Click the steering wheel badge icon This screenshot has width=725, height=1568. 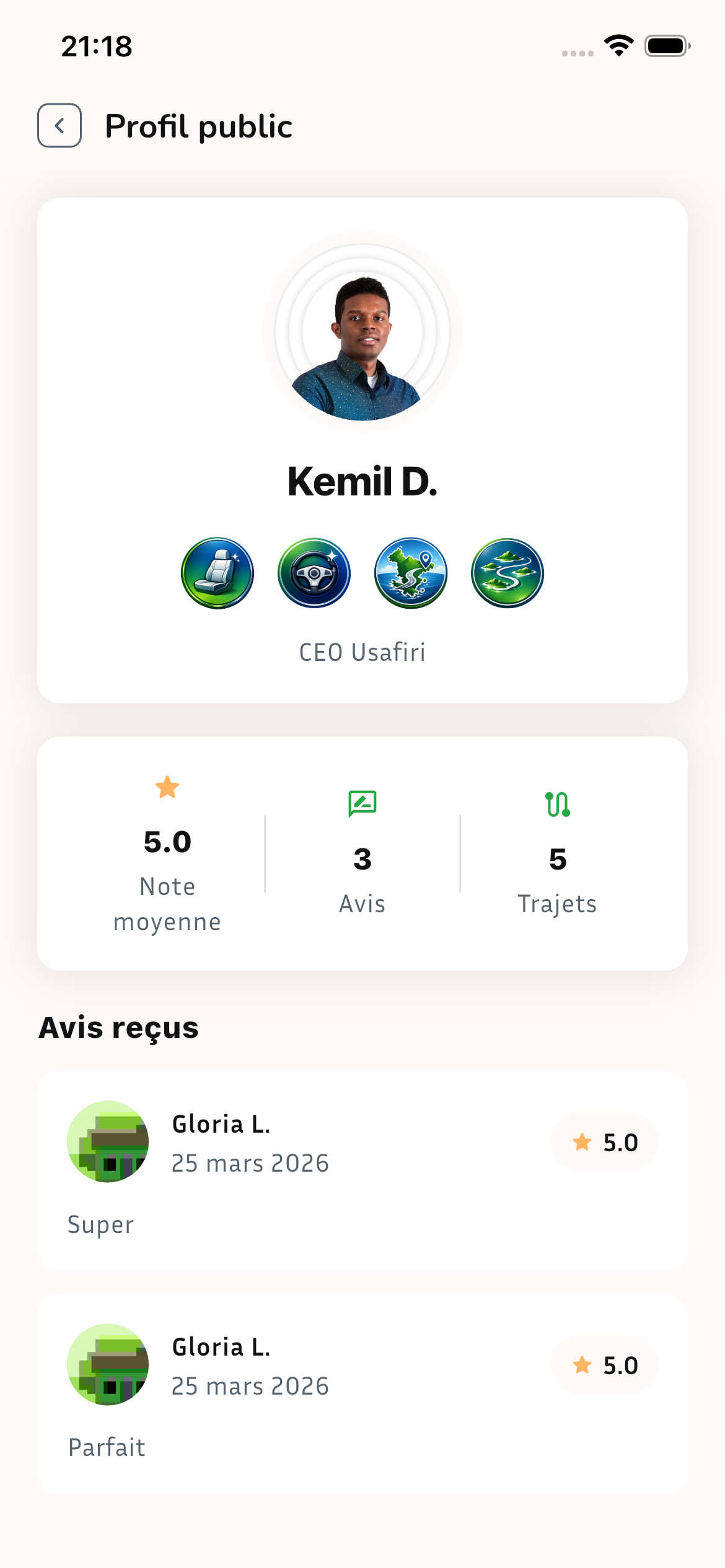click(314, 573)
